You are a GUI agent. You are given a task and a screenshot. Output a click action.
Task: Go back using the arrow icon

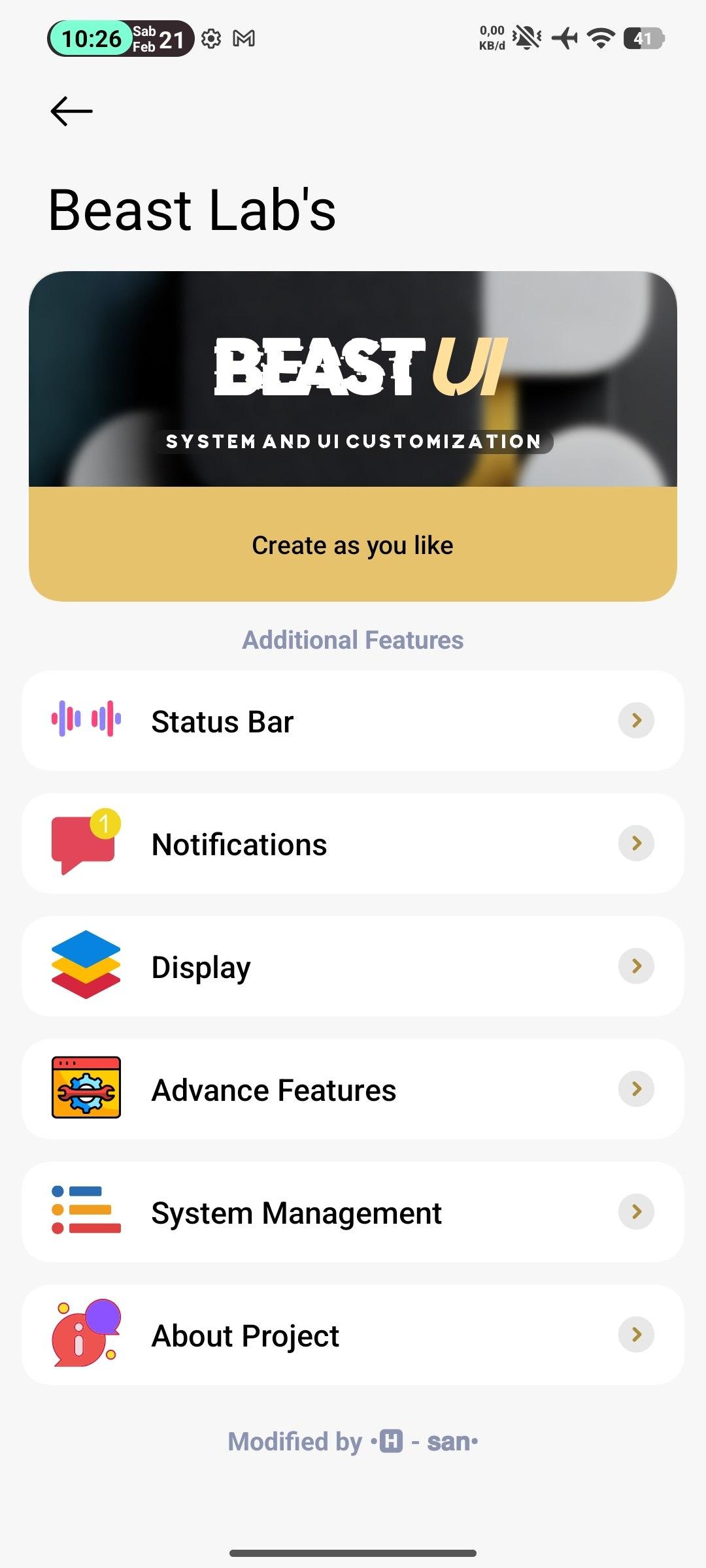(x=71, y=111)
